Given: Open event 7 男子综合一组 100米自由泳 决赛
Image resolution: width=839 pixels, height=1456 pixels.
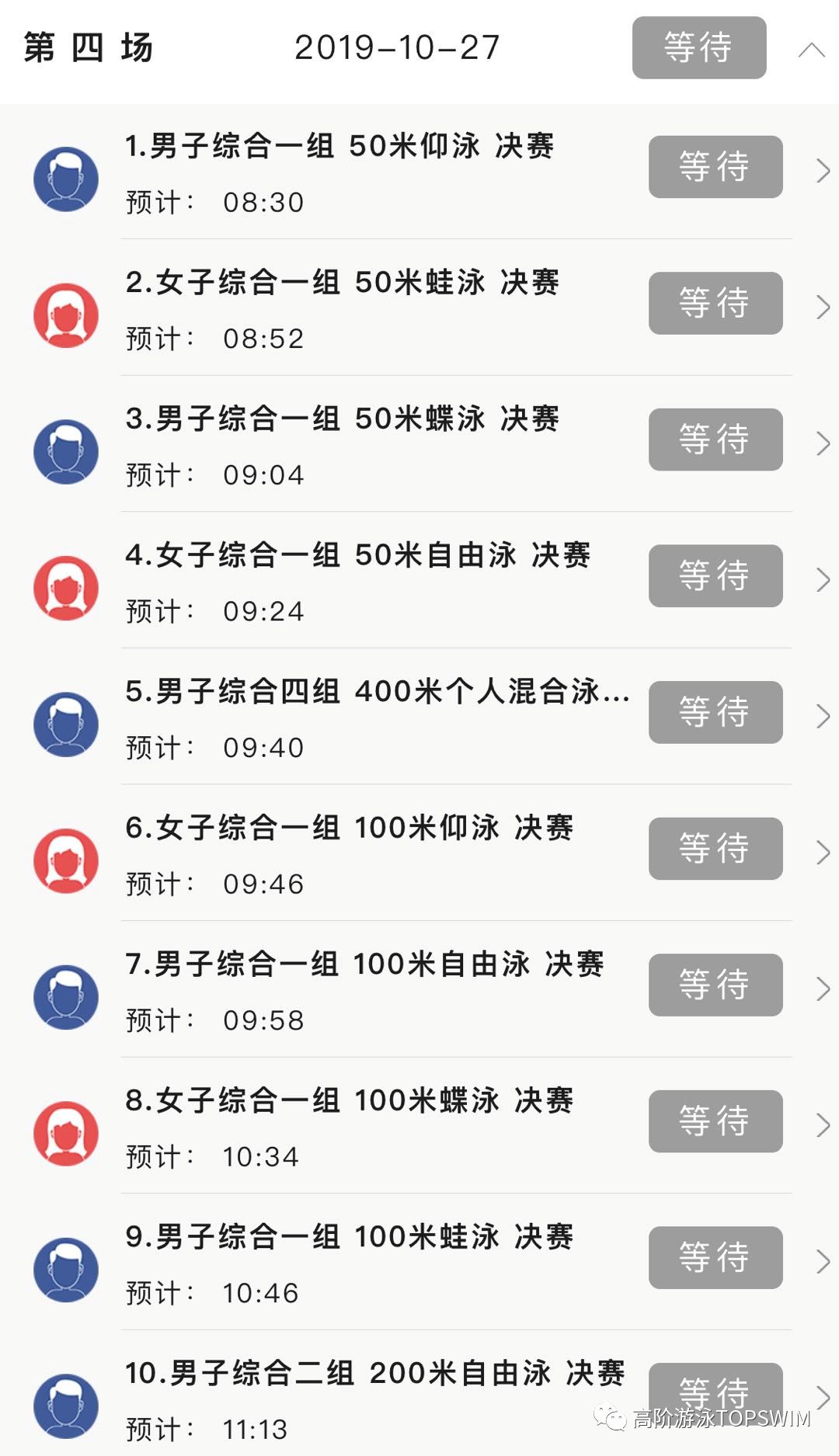Looking at the screenshot, I should 364,964.
